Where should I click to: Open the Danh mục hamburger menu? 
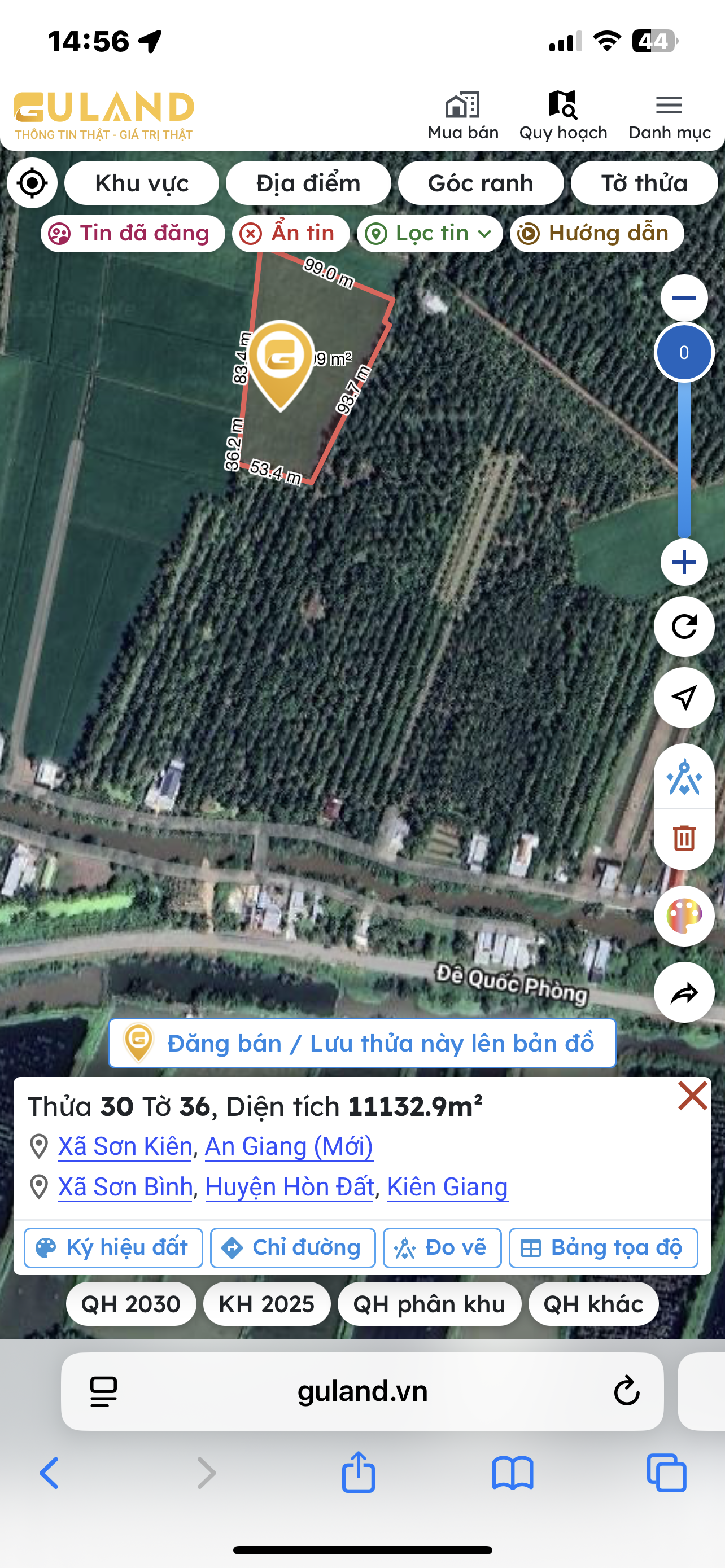coord(669,116)
